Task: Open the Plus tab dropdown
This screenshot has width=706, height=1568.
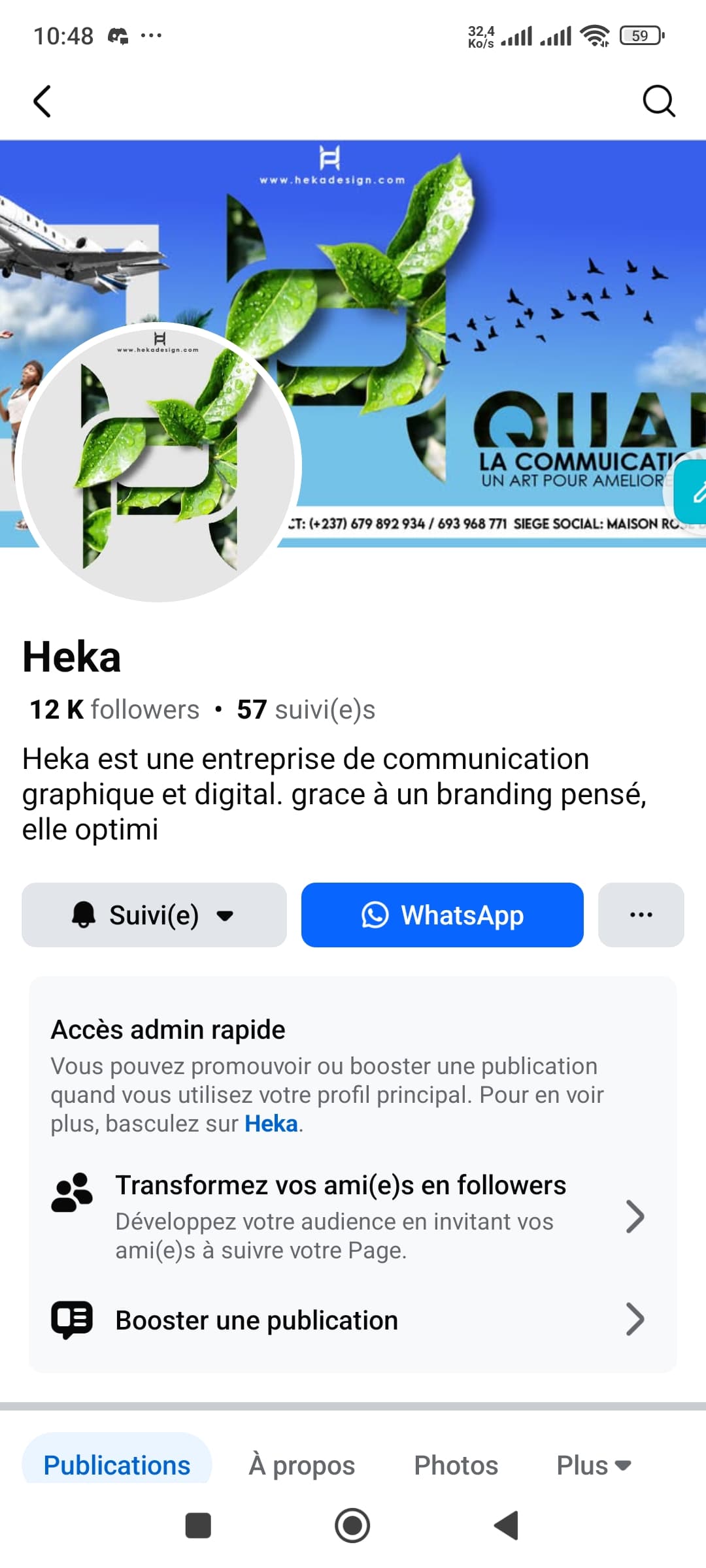Action: point(592,1465)
